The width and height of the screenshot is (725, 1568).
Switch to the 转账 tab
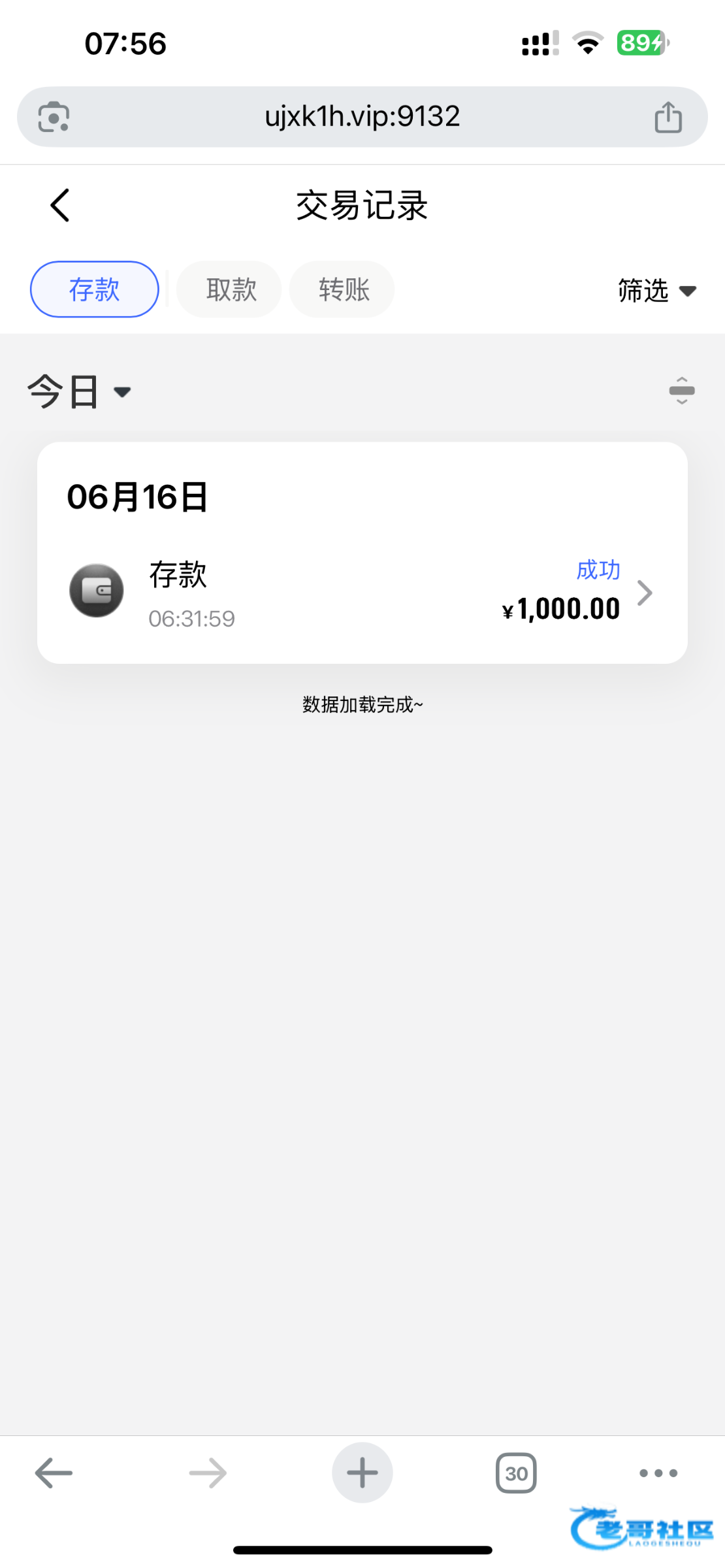342,289
